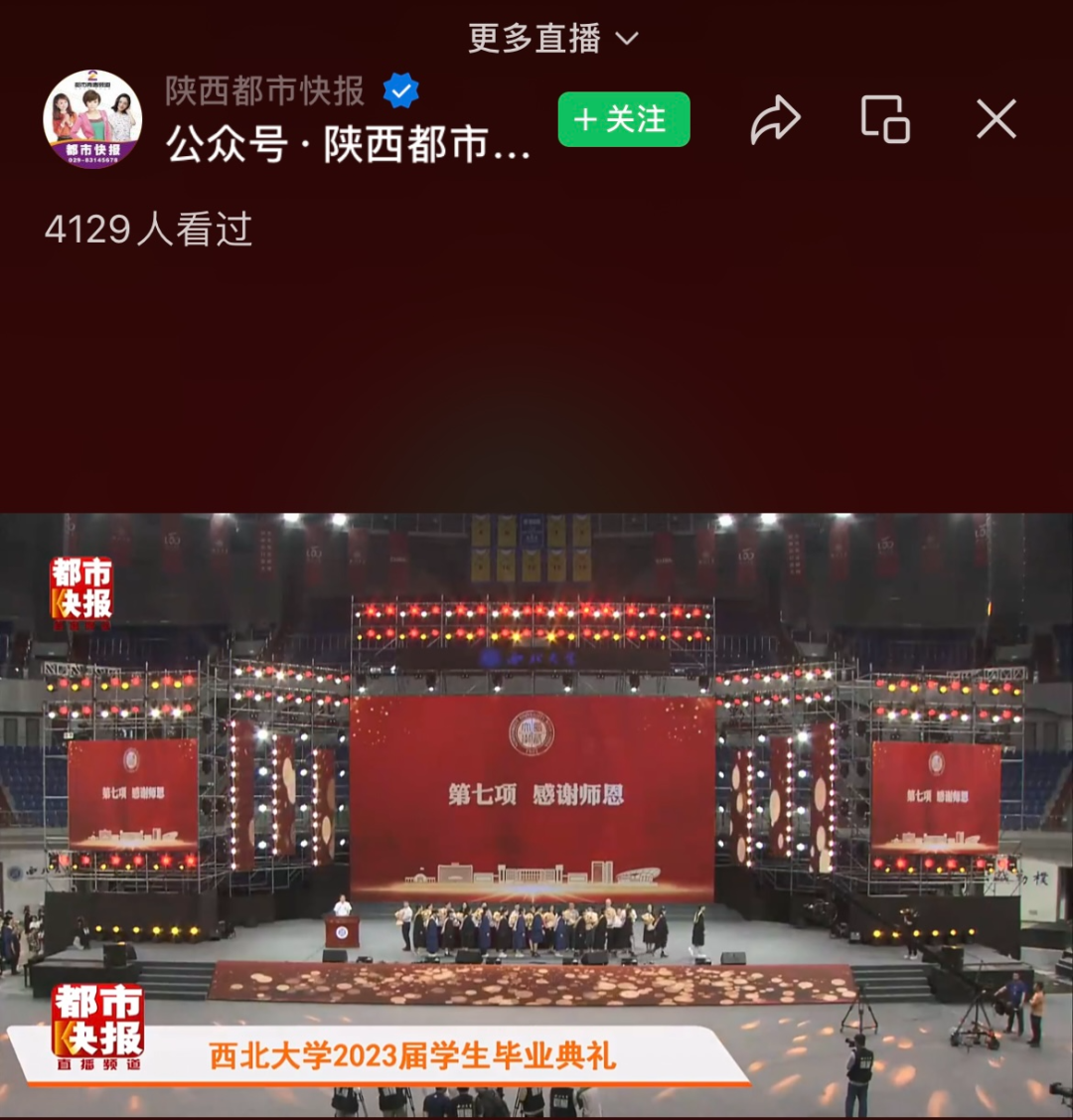1073x1120 pixels.
Task: Open the chevron next to 更多直播
Action: [x=626, y=39]
